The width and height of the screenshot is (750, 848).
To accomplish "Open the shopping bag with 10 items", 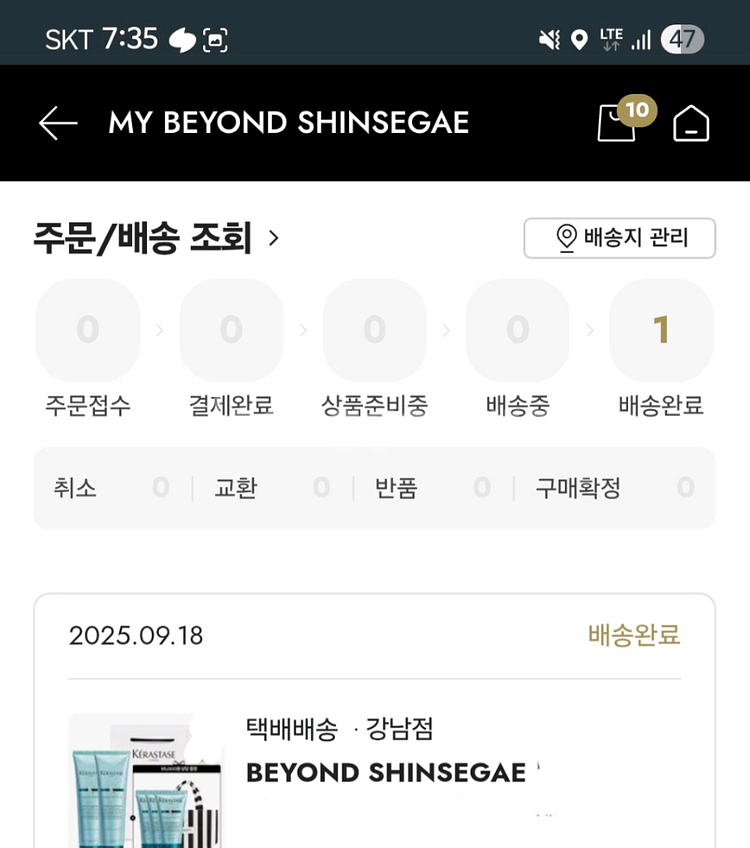I will pos(618,123).
